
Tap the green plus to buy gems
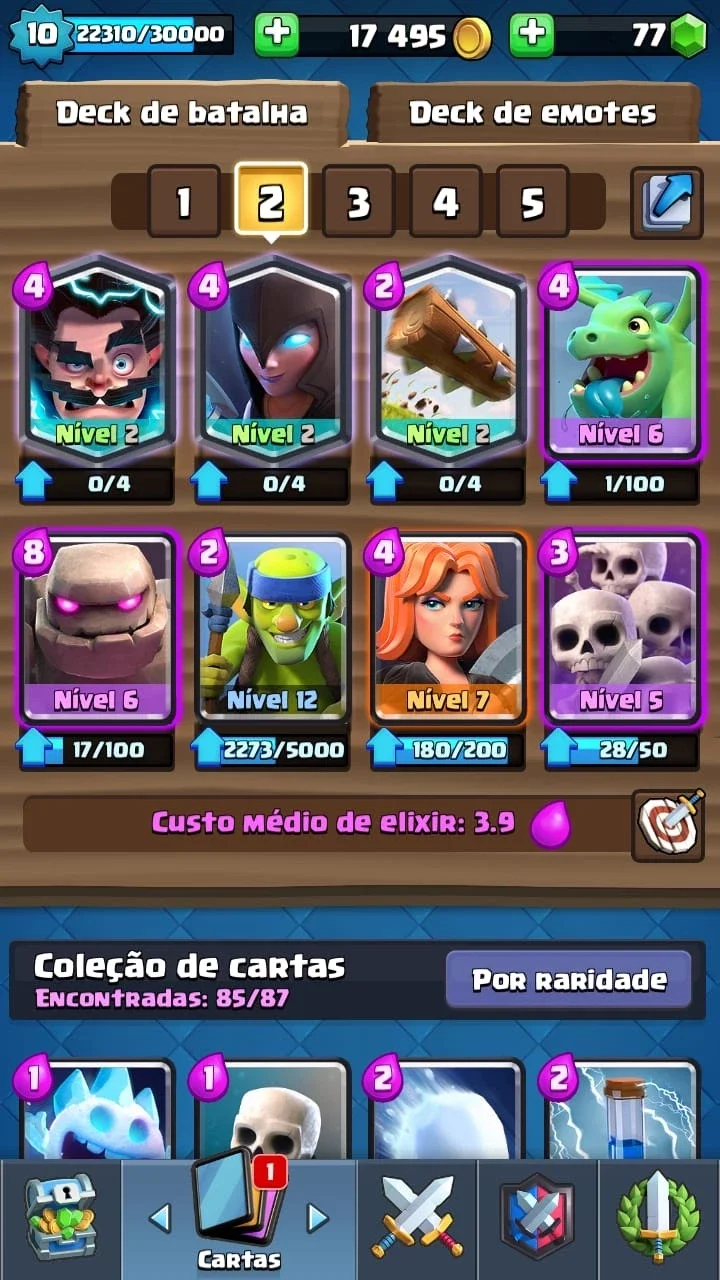pyautogui.click(x=532, y=36)
